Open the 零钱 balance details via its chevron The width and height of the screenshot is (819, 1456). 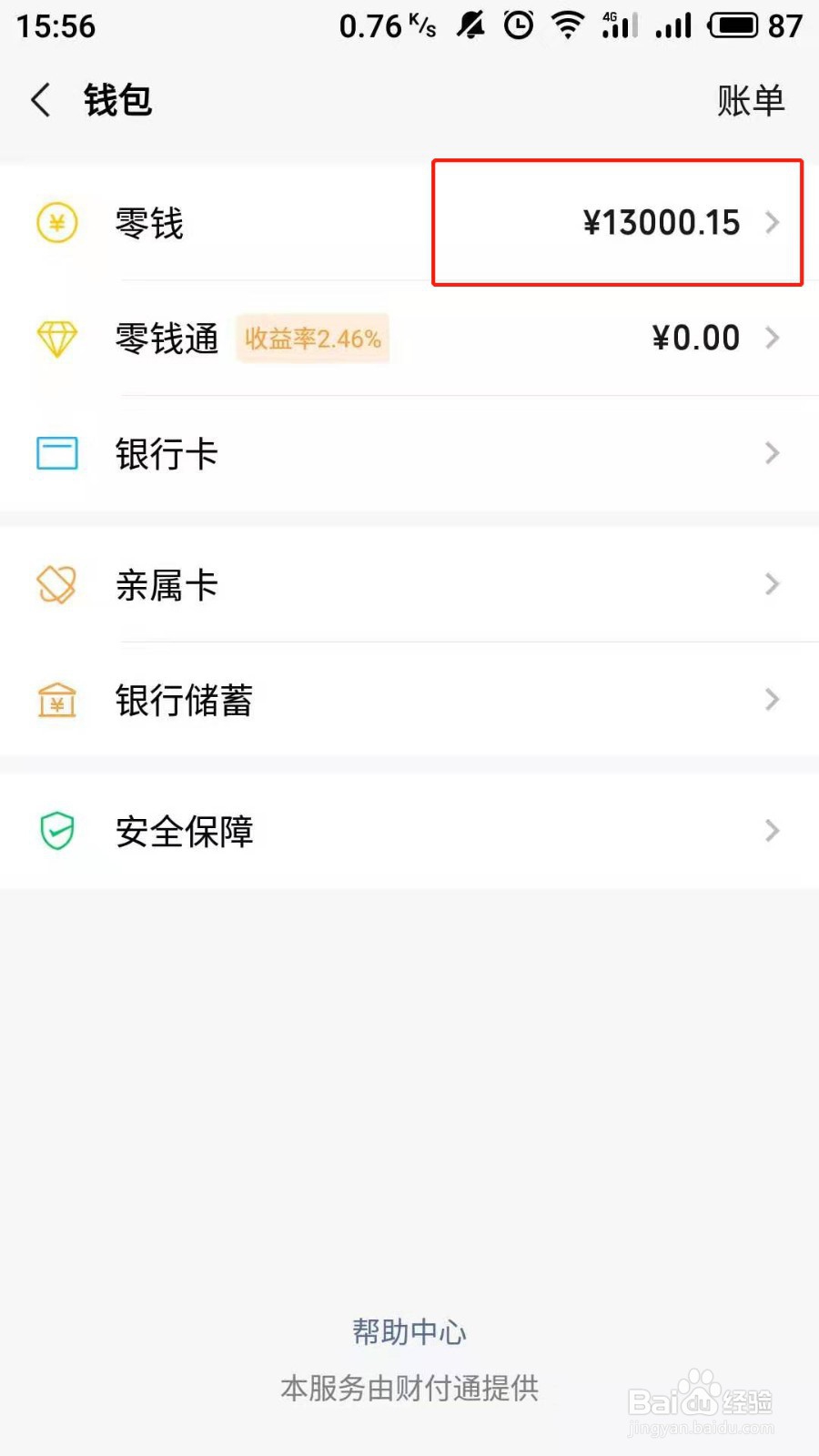[773, 223]
